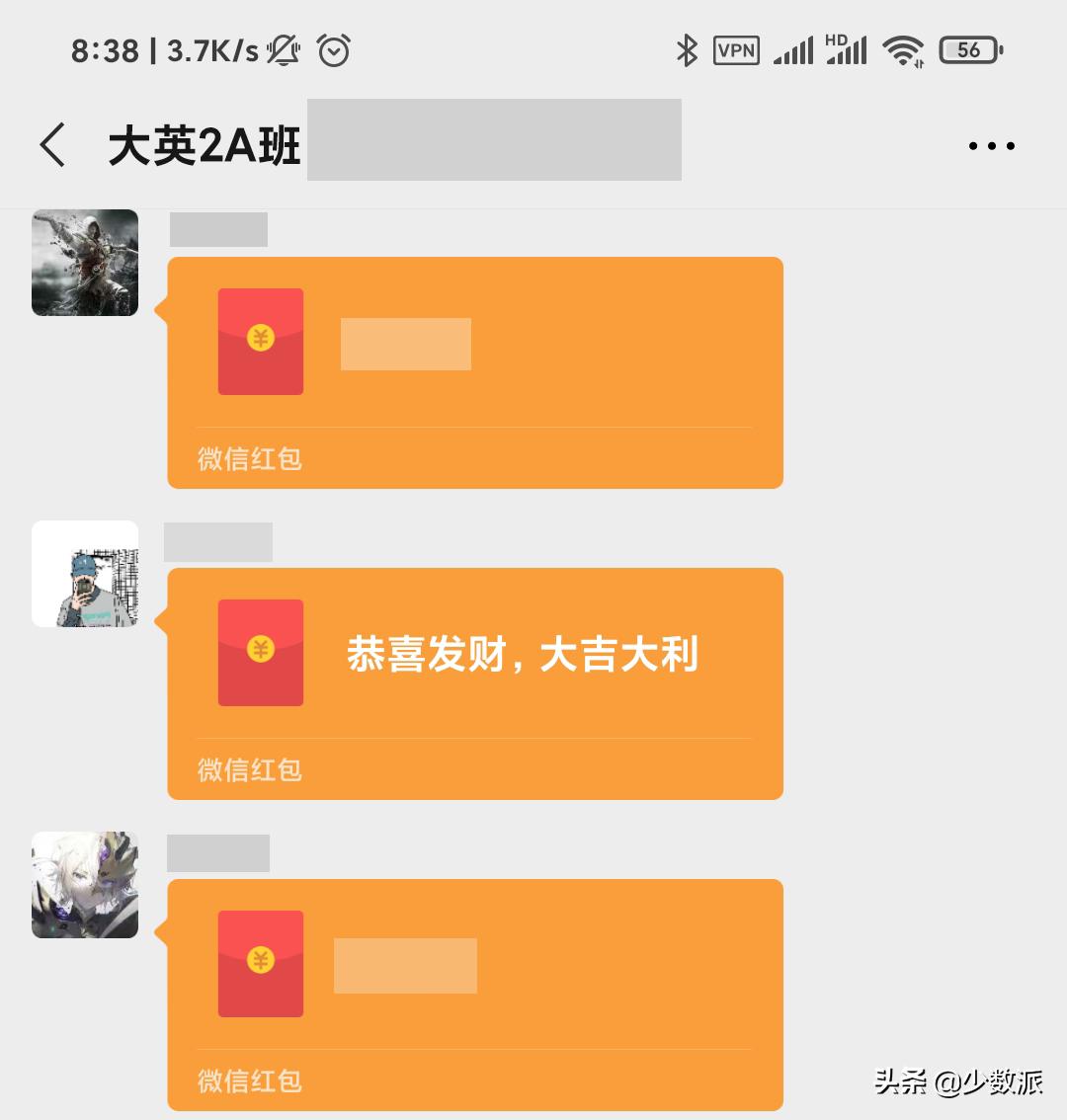Screen dimensions: 1067x1120
Task: Open the red envelope icon in the first red packet
Action: (x=260, y=341)
